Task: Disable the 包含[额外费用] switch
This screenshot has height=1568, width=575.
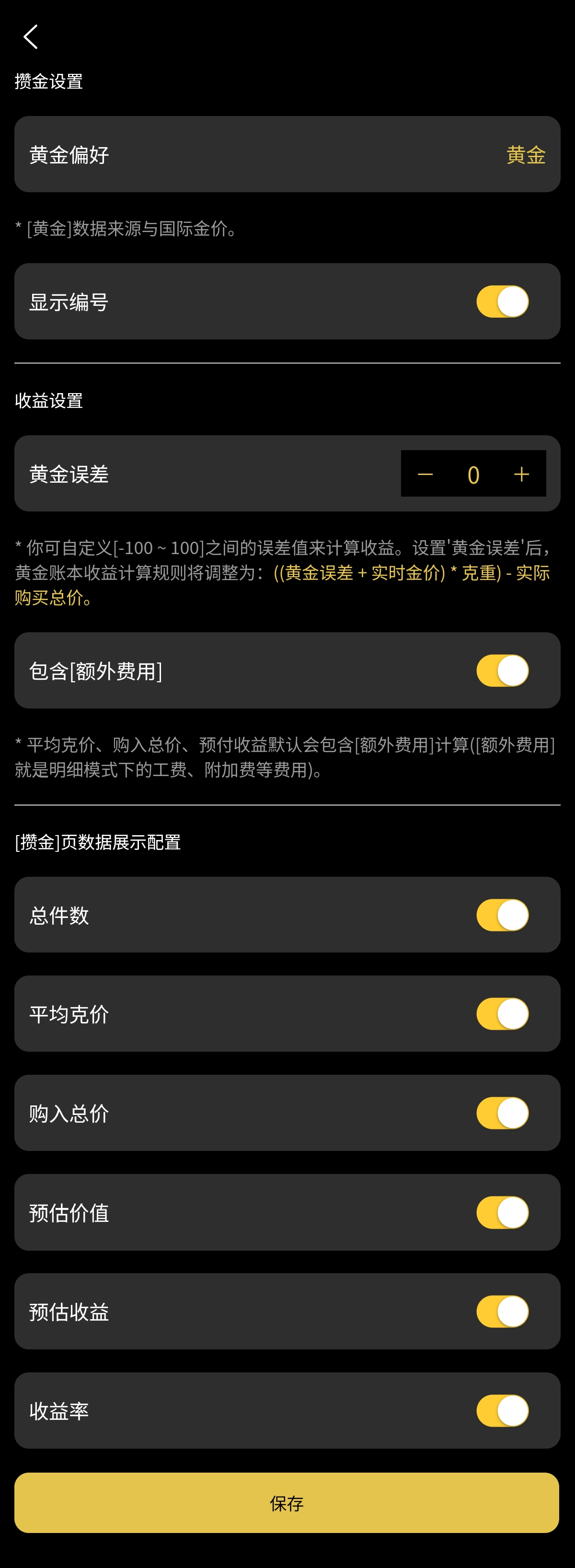Action: (502, 671)
